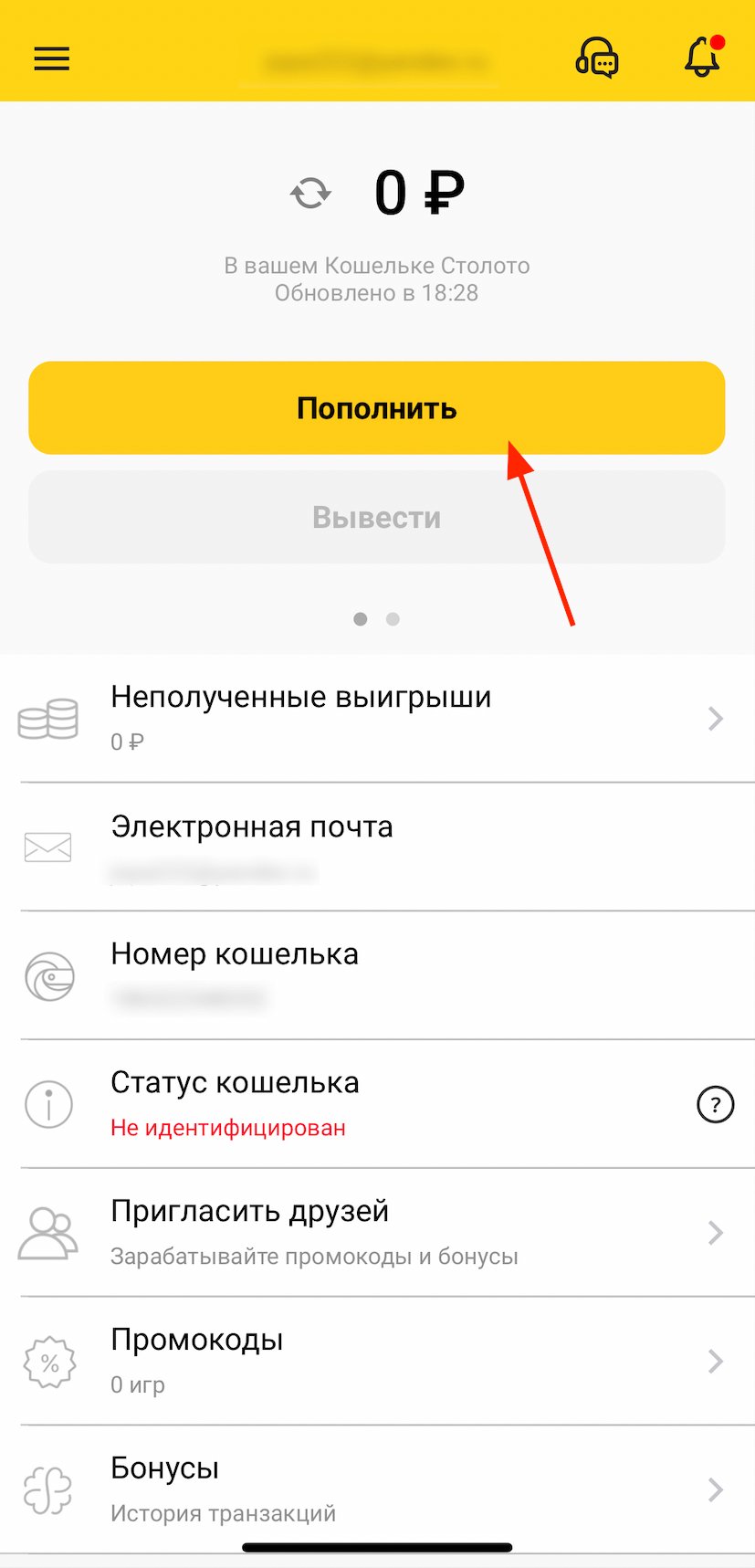Open the Номер кошелька row
Viewport: 755px width, 1568px height.
pos(376,975)
